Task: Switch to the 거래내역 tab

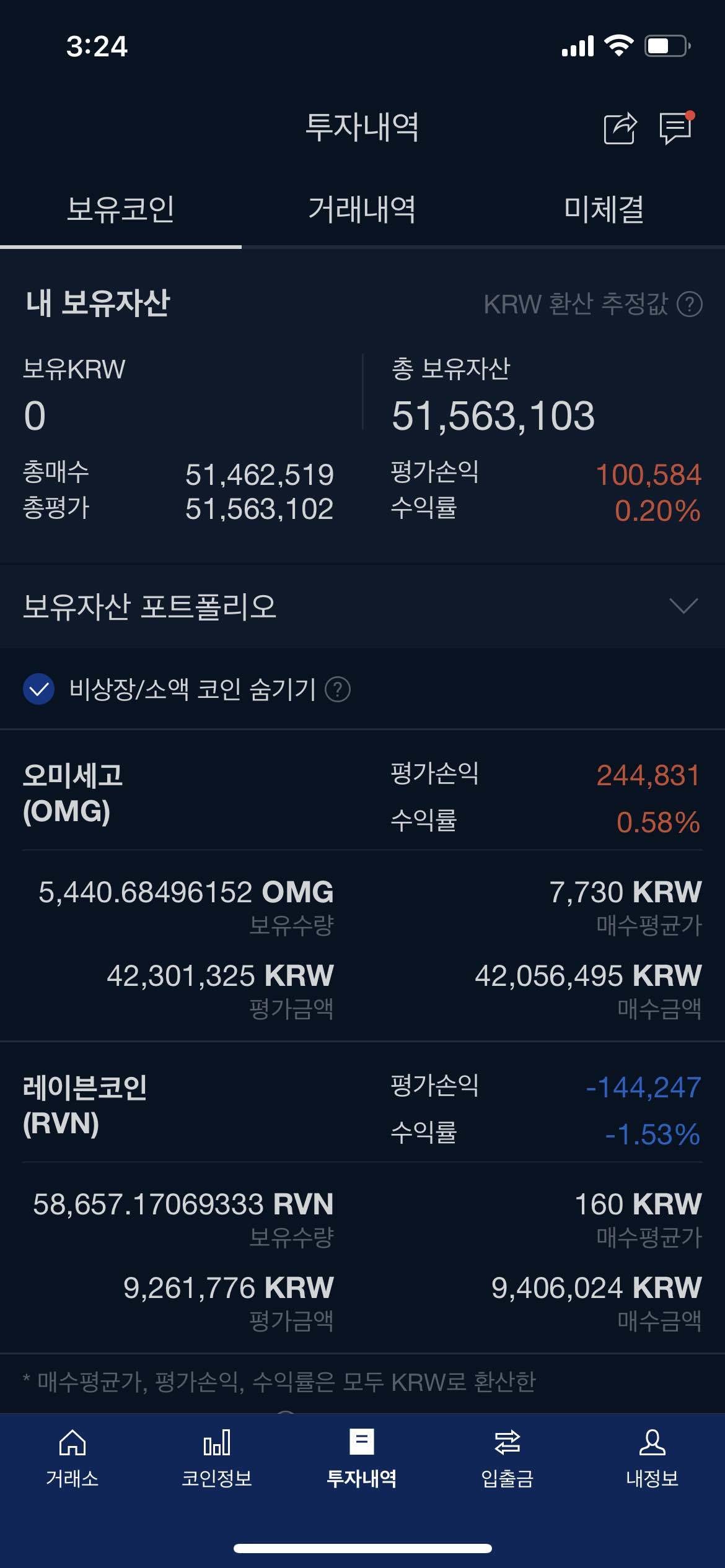Action: coord(362,211)
